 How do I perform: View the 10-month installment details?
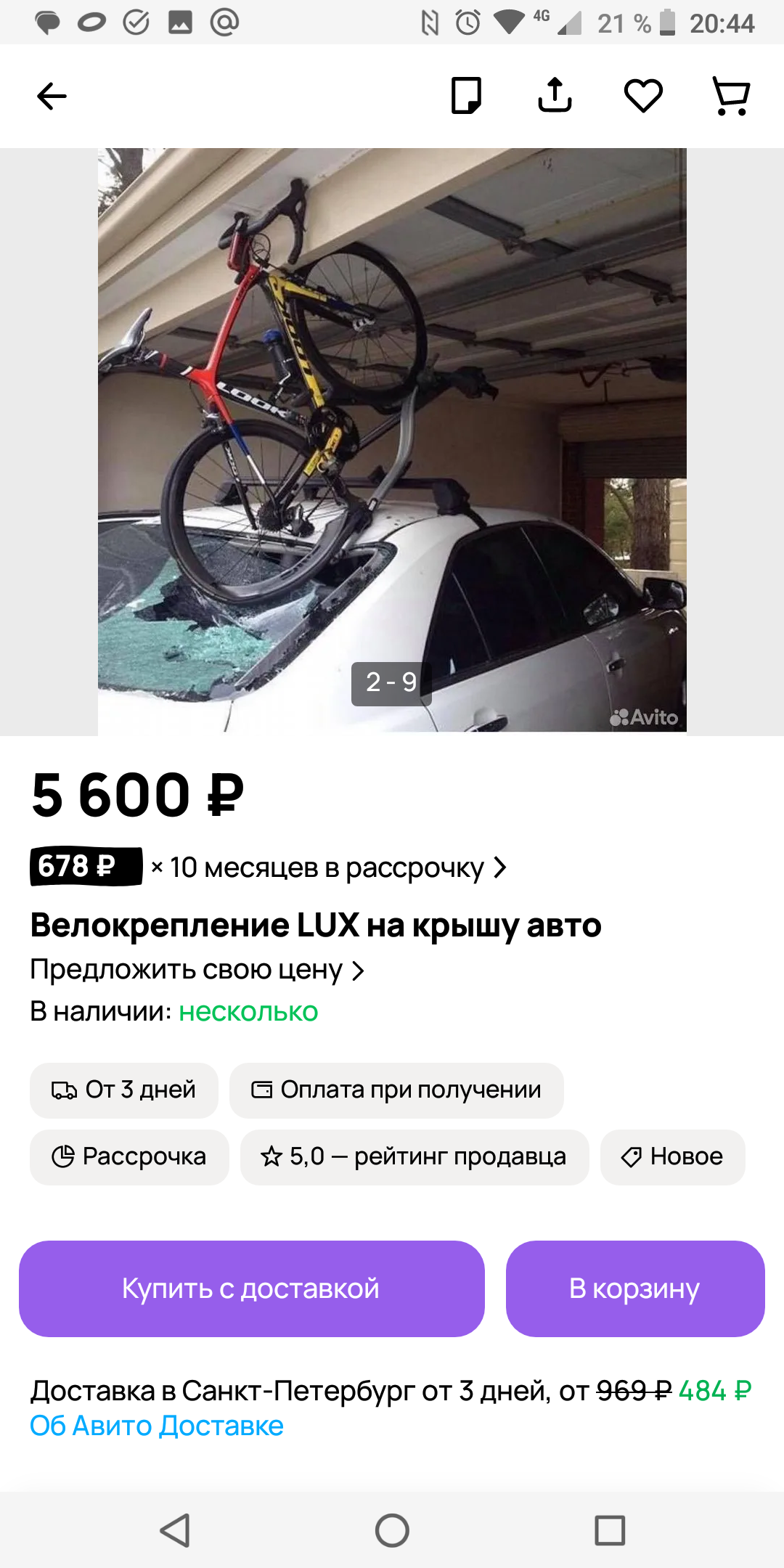click(x=327, y=867)
